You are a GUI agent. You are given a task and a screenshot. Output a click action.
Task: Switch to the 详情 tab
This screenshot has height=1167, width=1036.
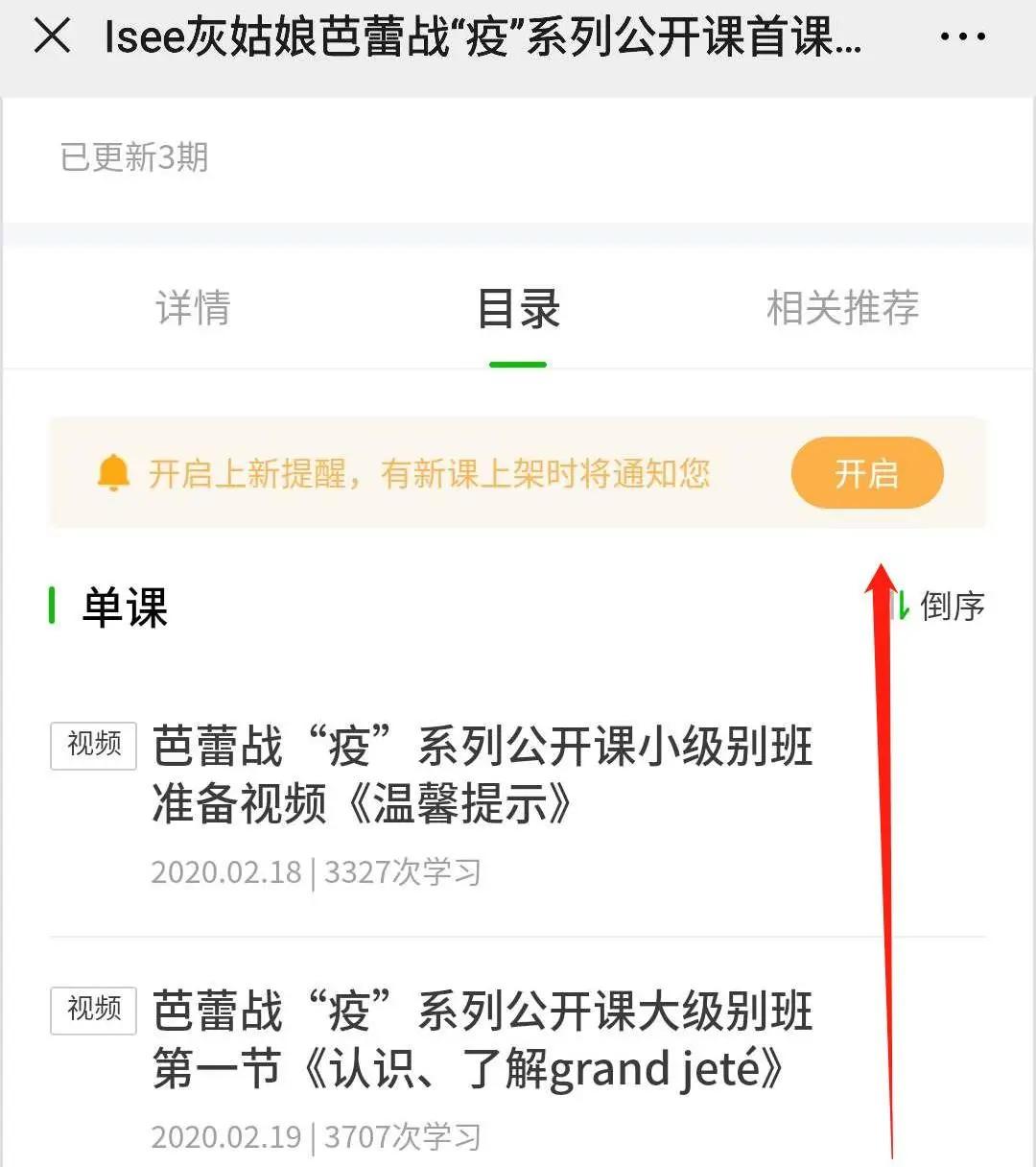click(193, 308)
